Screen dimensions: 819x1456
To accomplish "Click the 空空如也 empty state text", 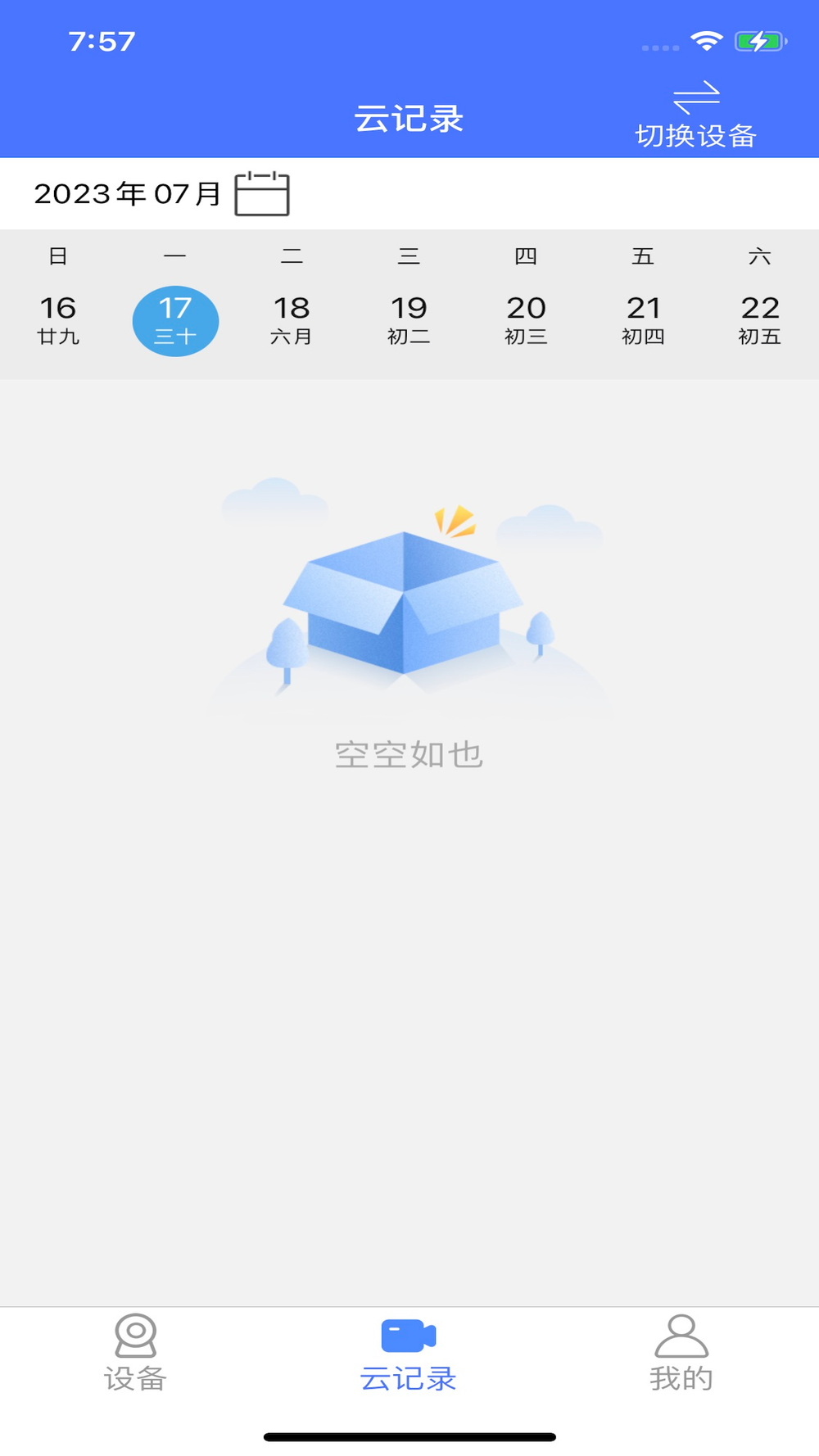I will click(x=409, y=754).
